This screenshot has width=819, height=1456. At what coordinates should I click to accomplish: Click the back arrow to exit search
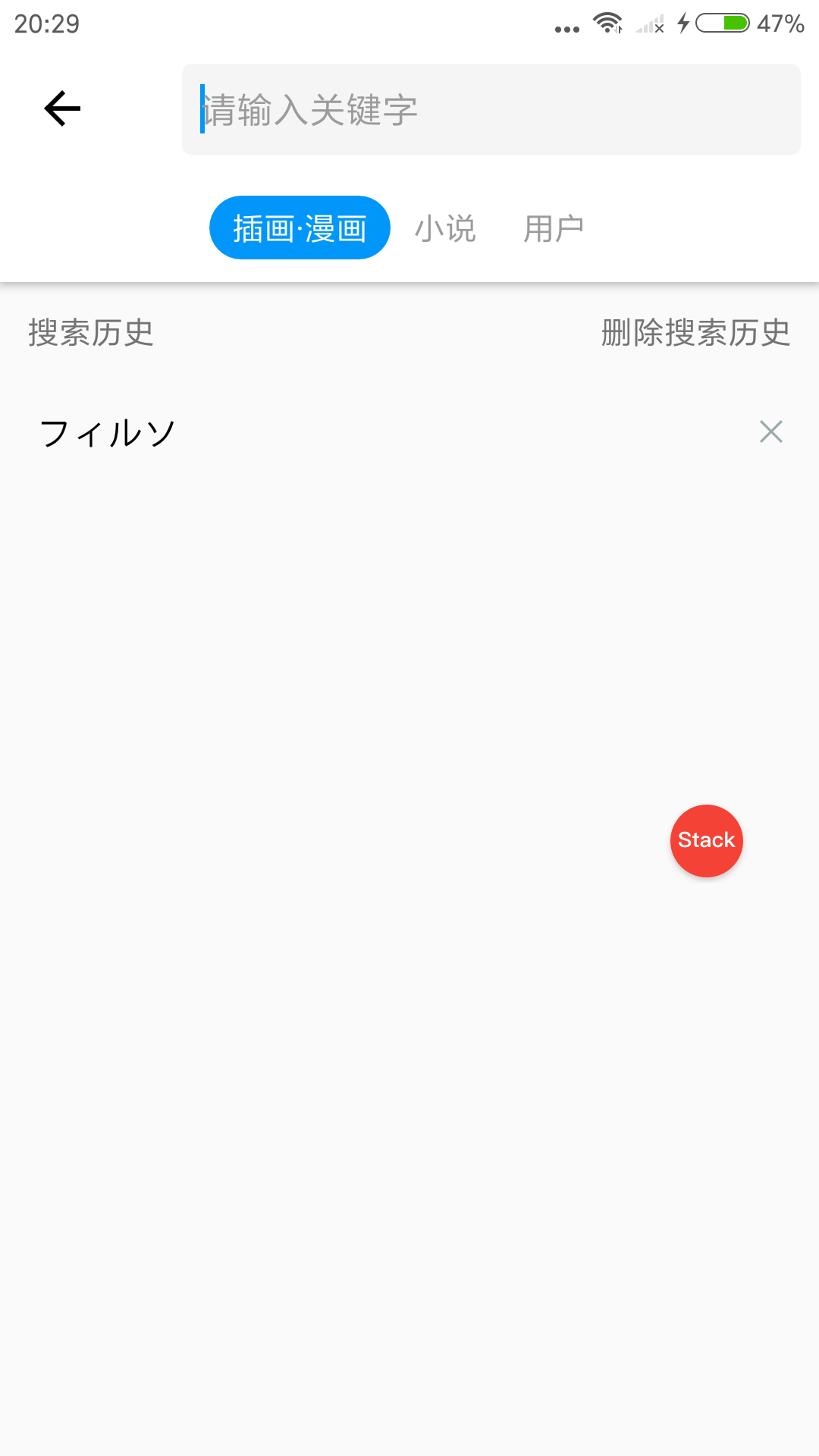point(61,108)
